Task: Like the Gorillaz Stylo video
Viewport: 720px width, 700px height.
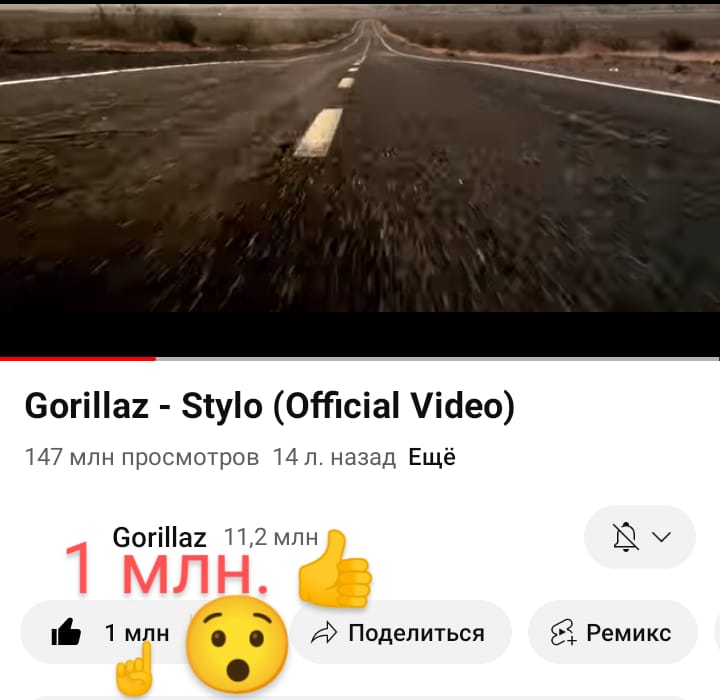Action: [x=68, y=632]
